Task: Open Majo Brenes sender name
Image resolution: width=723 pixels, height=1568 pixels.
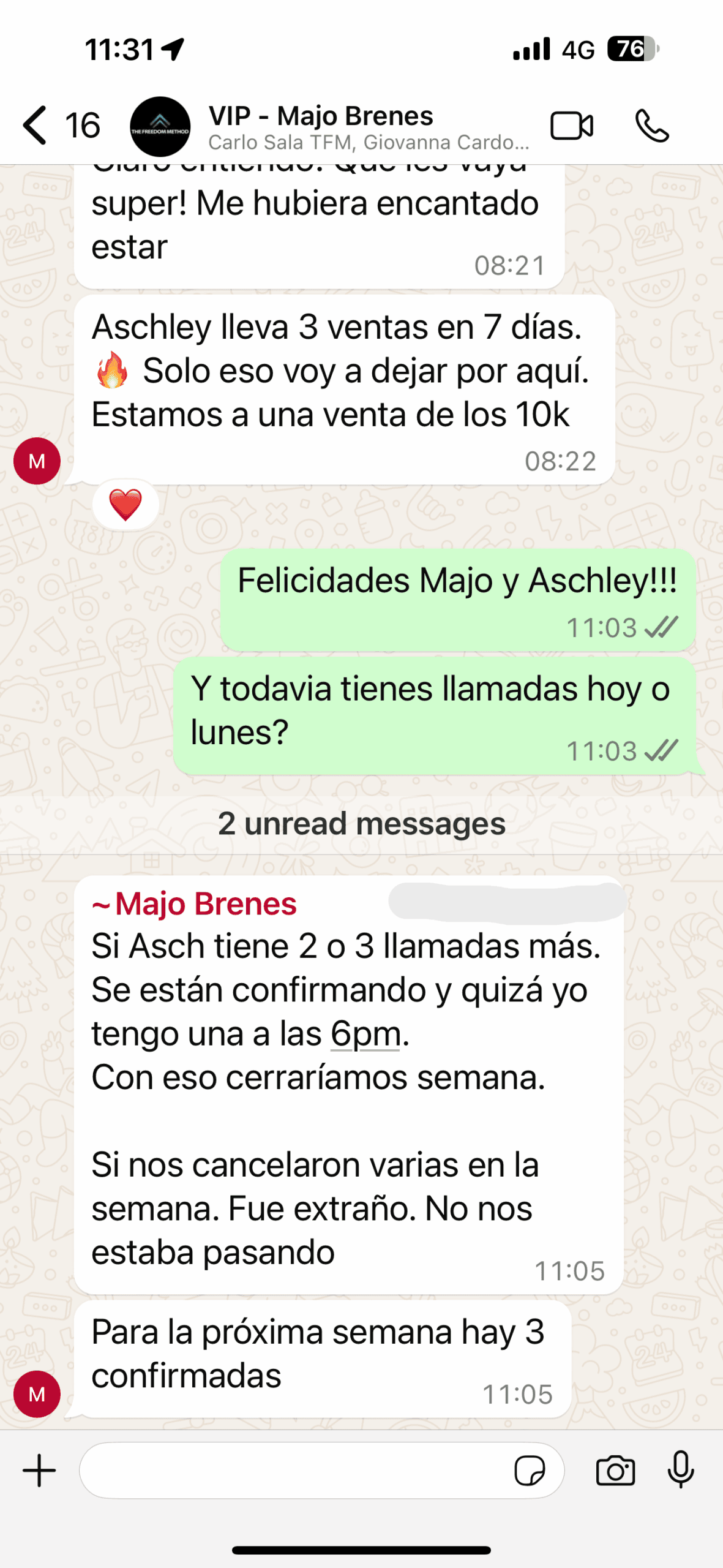Action: click(205, 904)
